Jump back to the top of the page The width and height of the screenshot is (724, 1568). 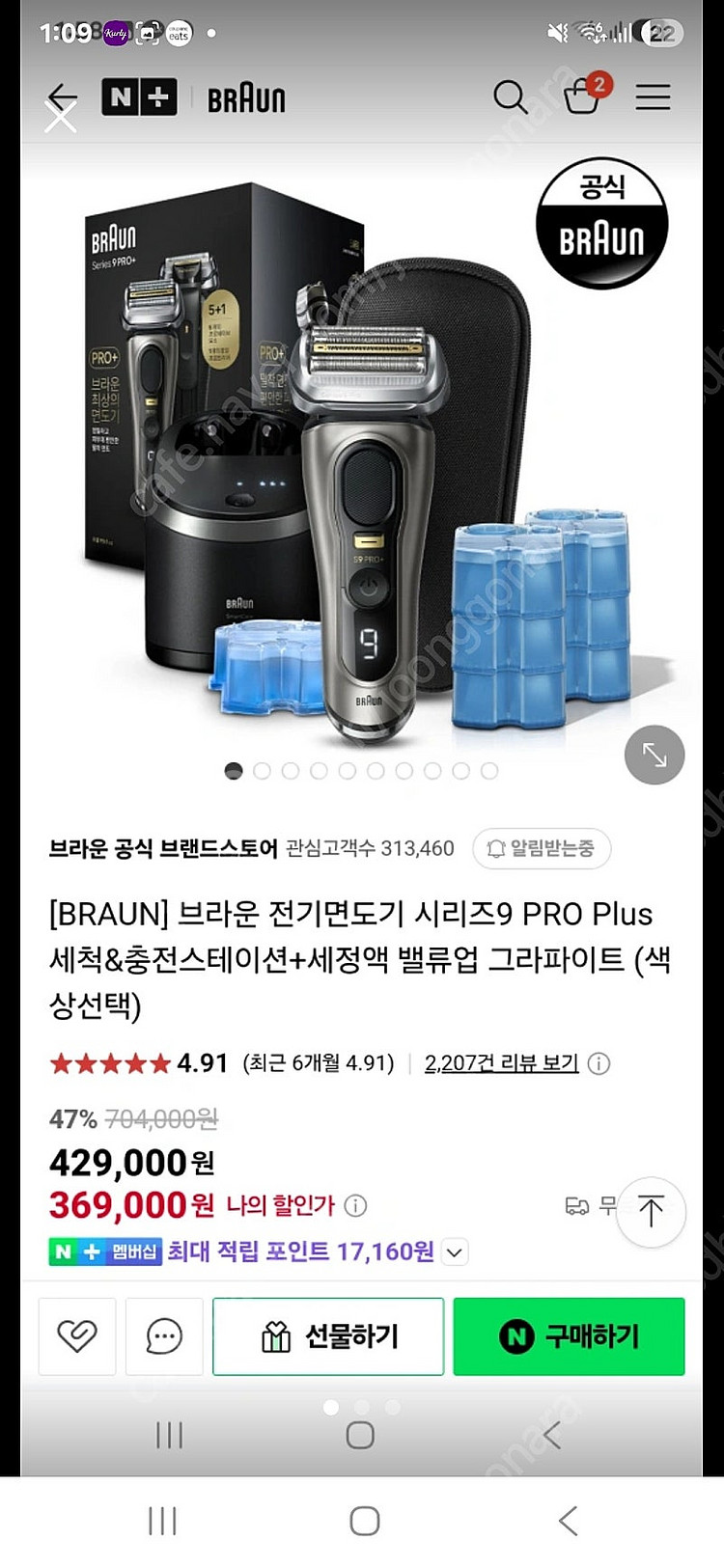click(652, 1211)
